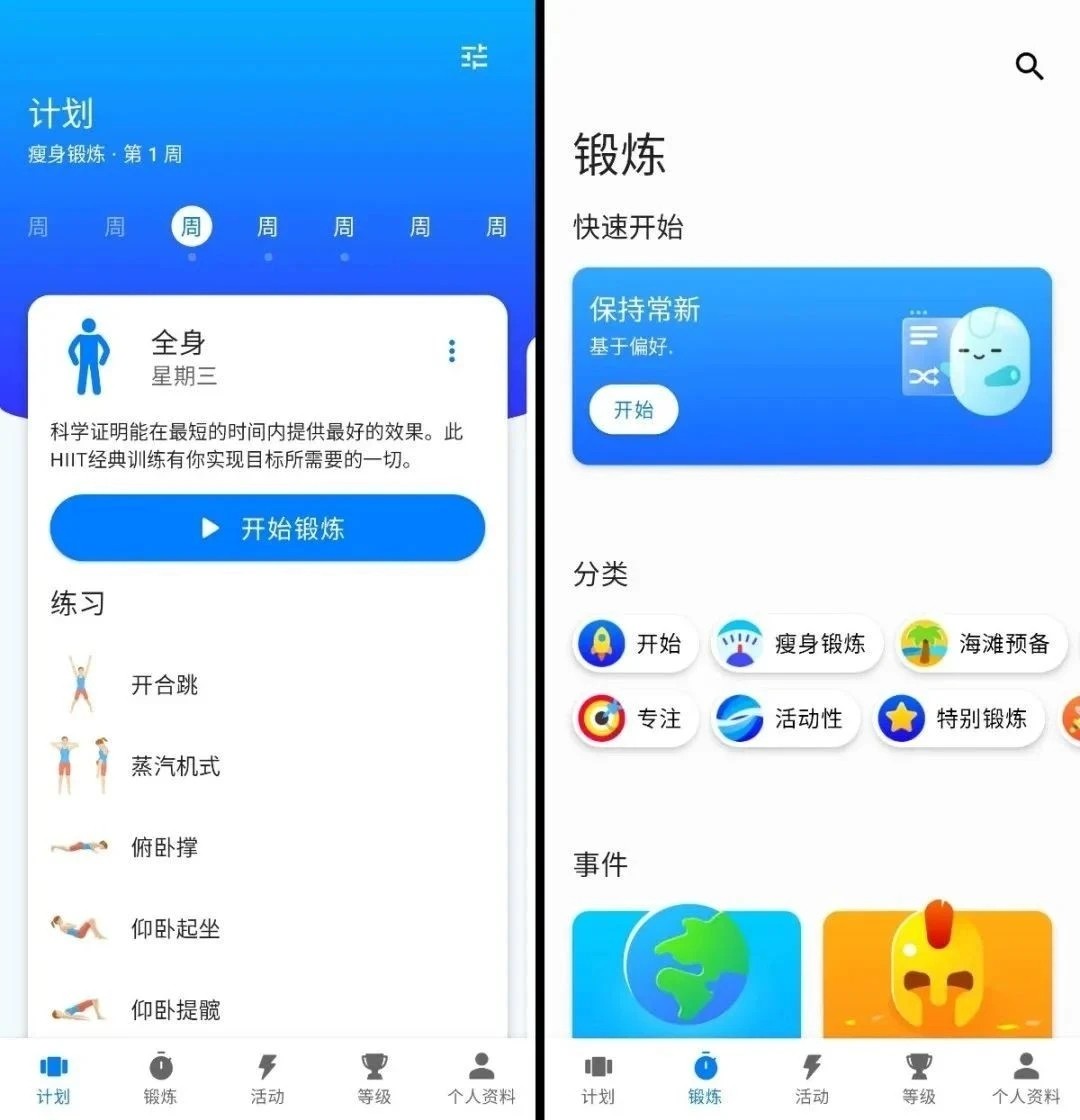Tap 开始 in the 保持常新 card
The height and width of the screenshot is (1120, 1080).
[633, 410]
